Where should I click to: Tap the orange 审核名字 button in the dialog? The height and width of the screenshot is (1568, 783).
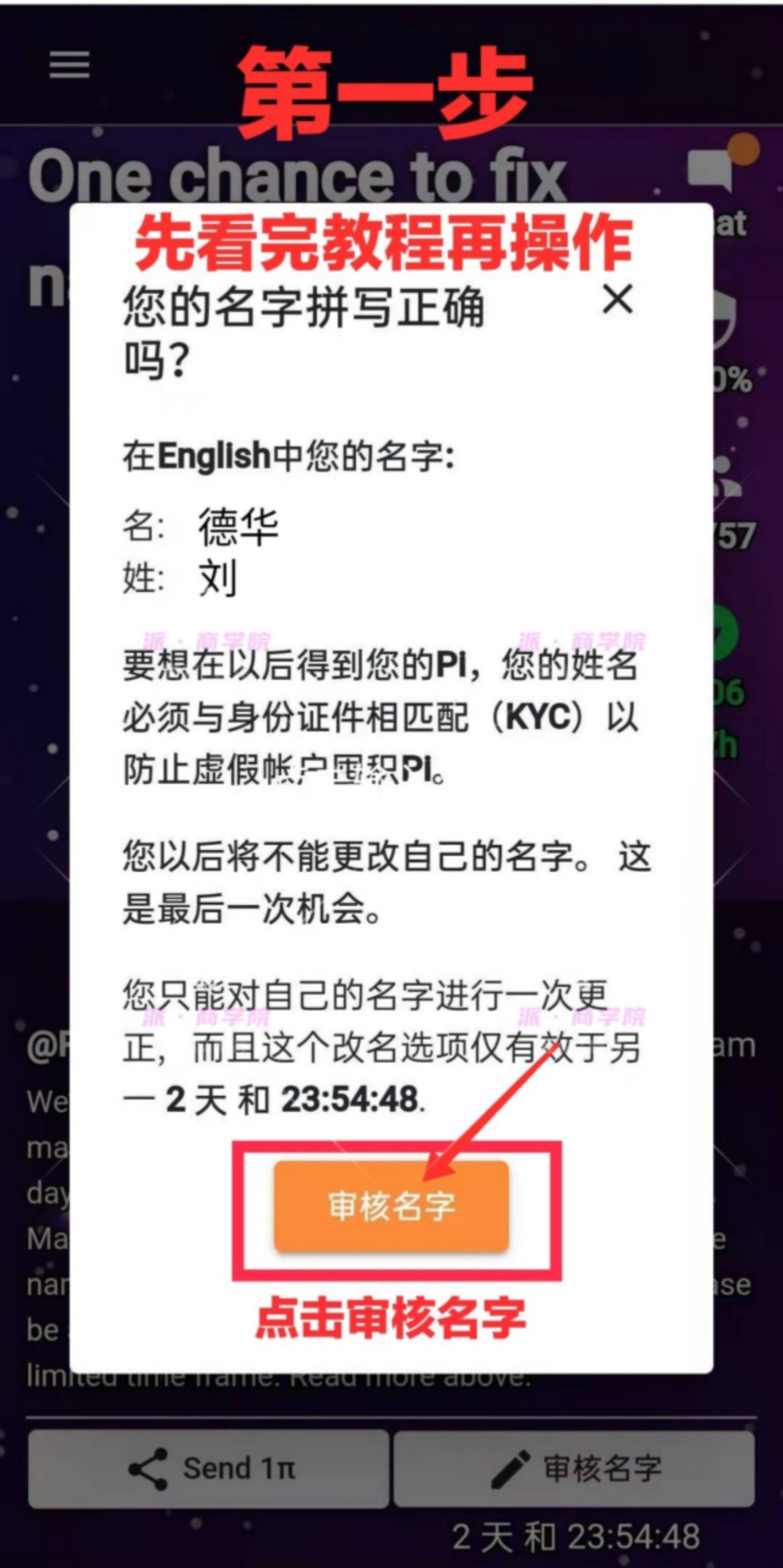pos(391,1206)
